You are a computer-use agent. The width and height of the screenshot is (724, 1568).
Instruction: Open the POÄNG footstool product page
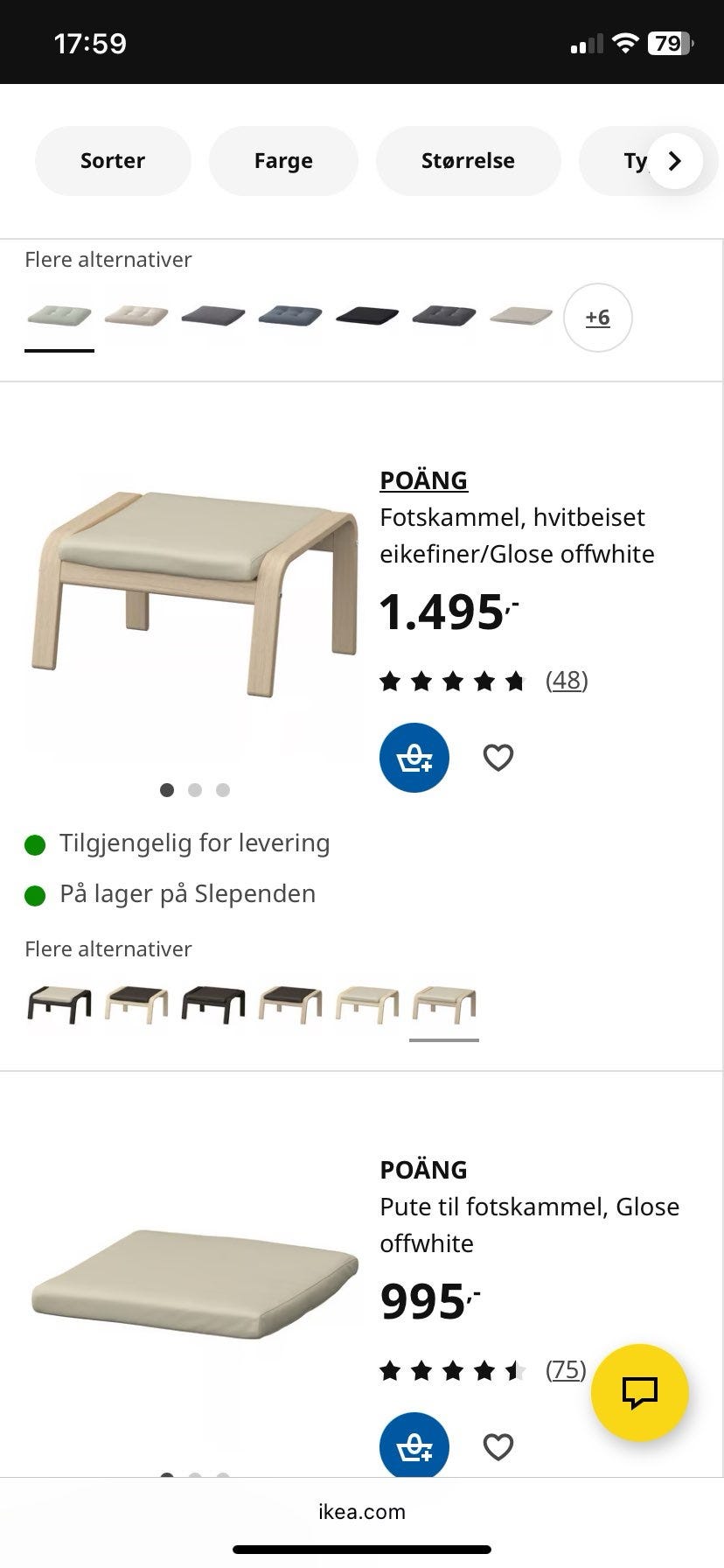tap(423, 480)
